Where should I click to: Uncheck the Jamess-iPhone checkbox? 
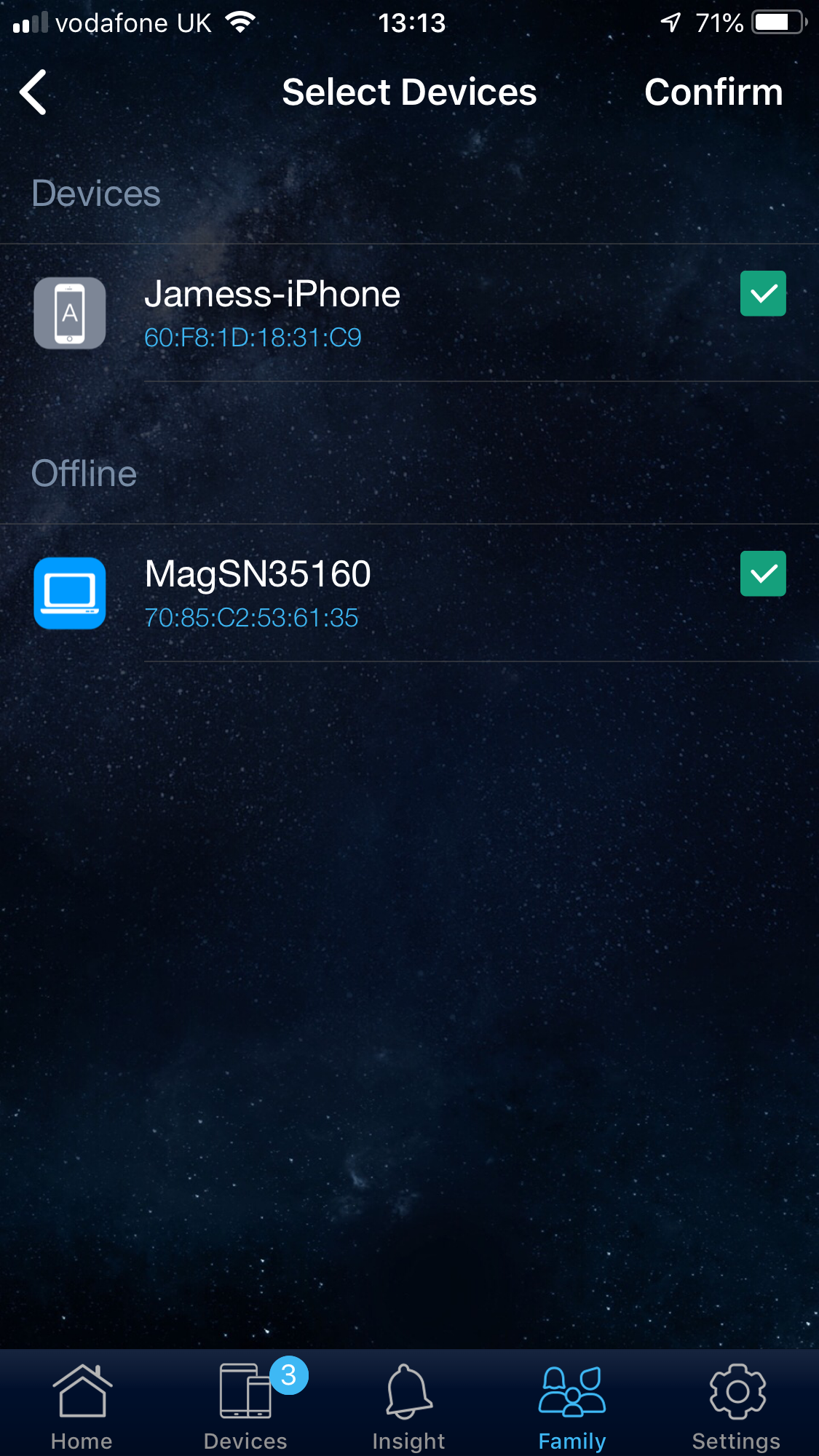tap(762, 294)
